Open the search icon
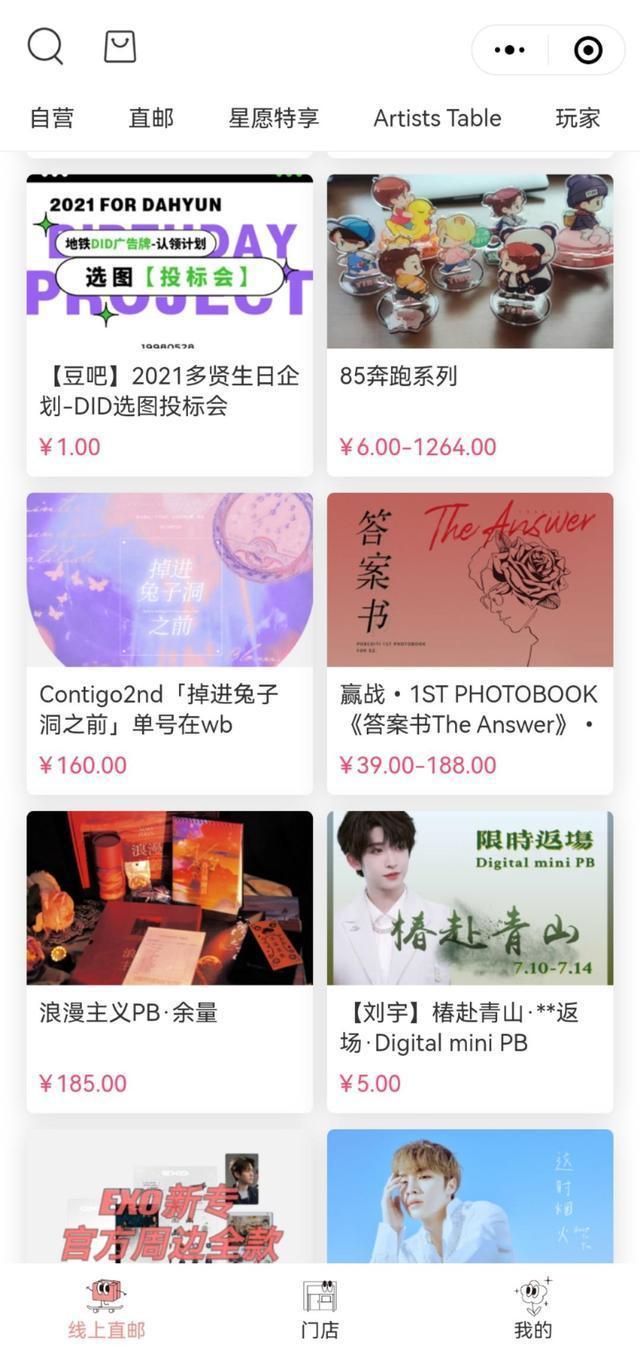 (x=45, y=46)
